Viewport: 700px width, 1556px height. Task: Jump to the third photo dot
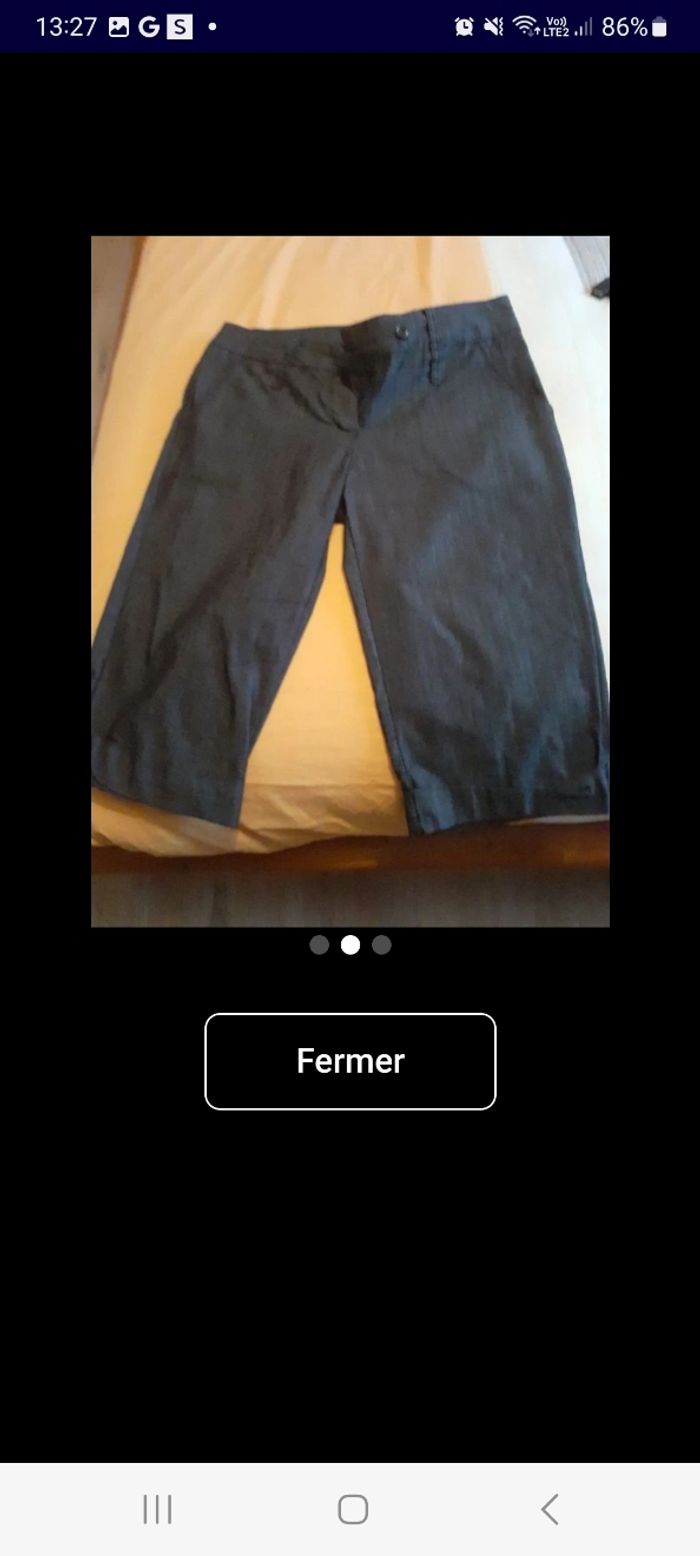point(381,945)
